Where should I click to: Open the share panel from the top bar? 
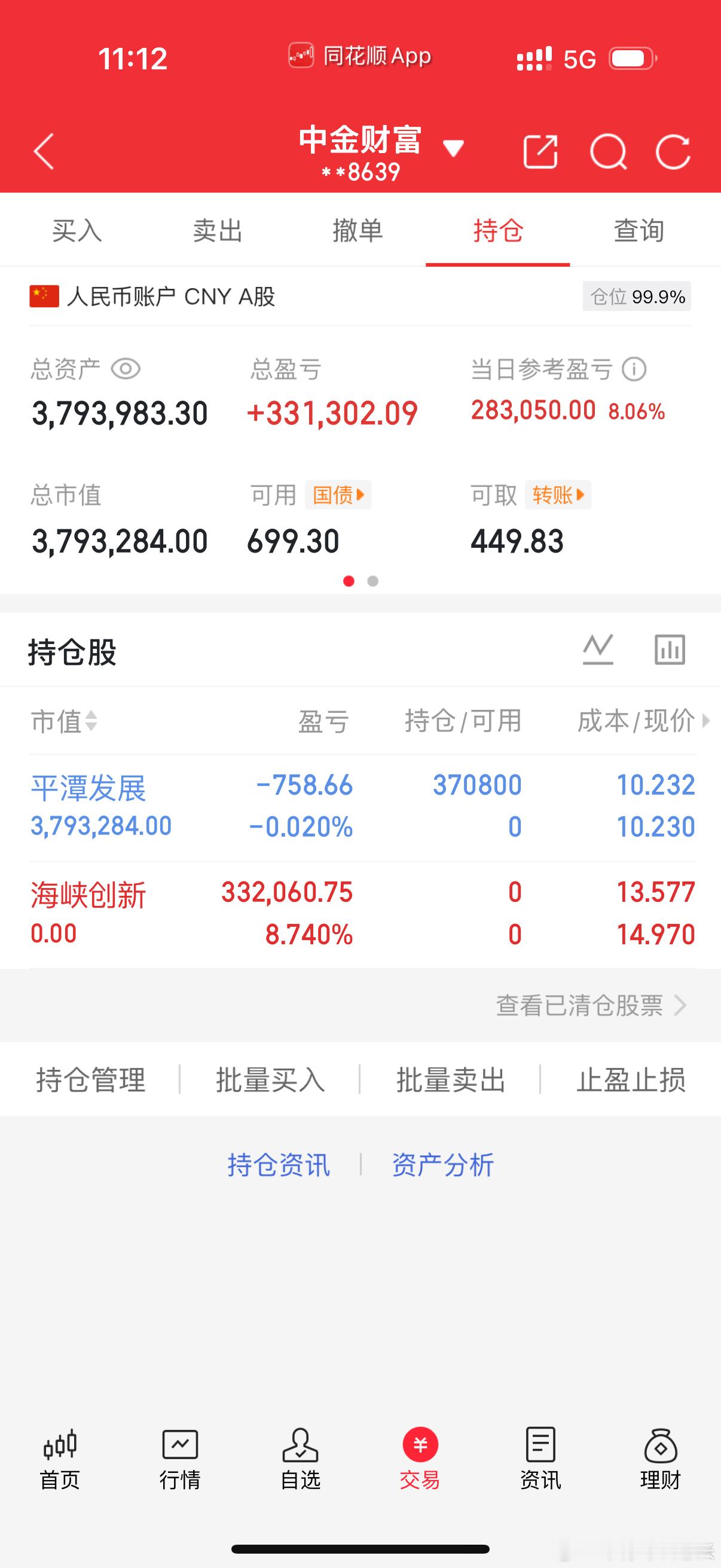pyautogui.click(x=542, y=151)
